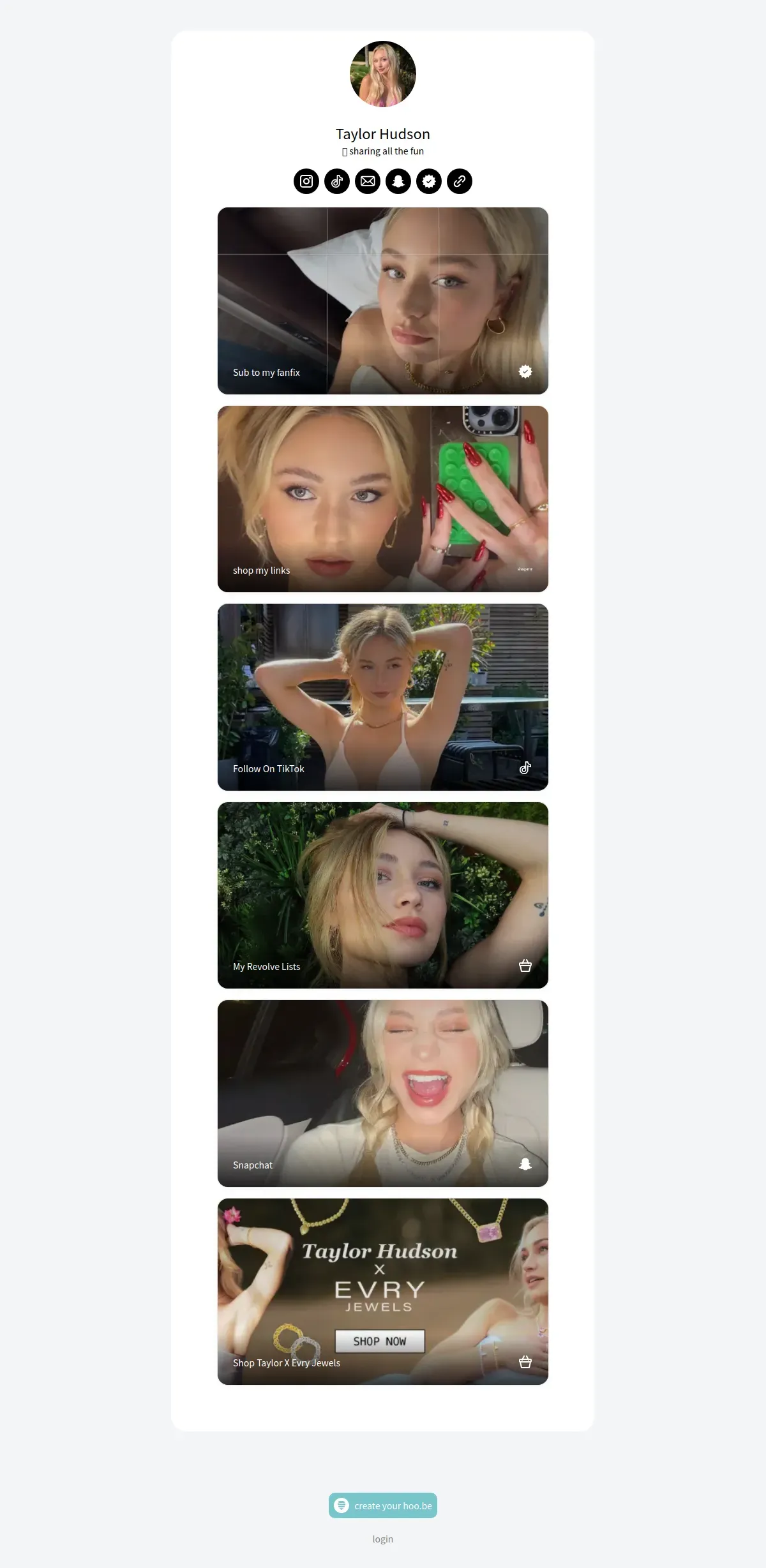Open the shop my links card
The width and height of the screenshot is (766, 1568).
[x=383, y=499]
